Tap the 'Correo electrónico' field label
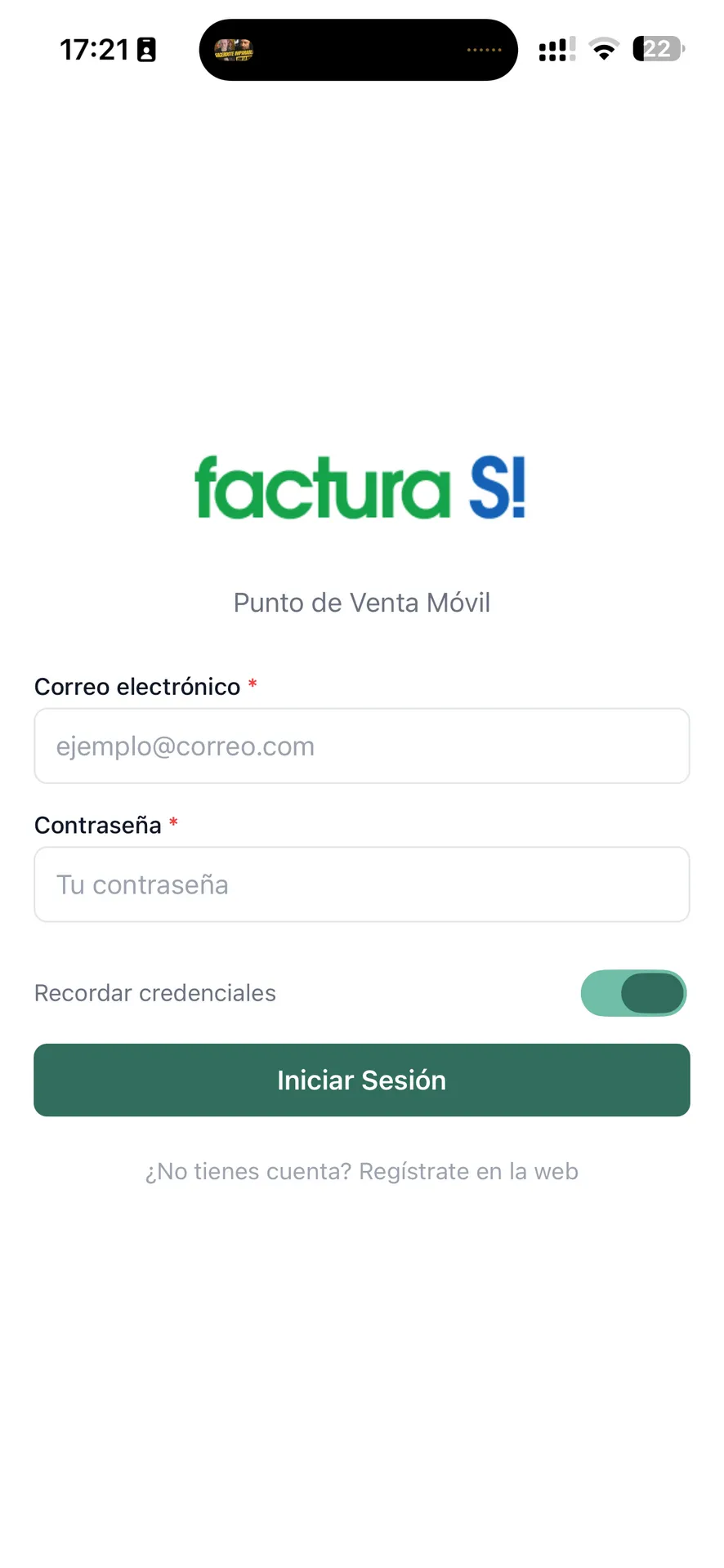Screen dimensions: 724x1568 pos(138,686)
